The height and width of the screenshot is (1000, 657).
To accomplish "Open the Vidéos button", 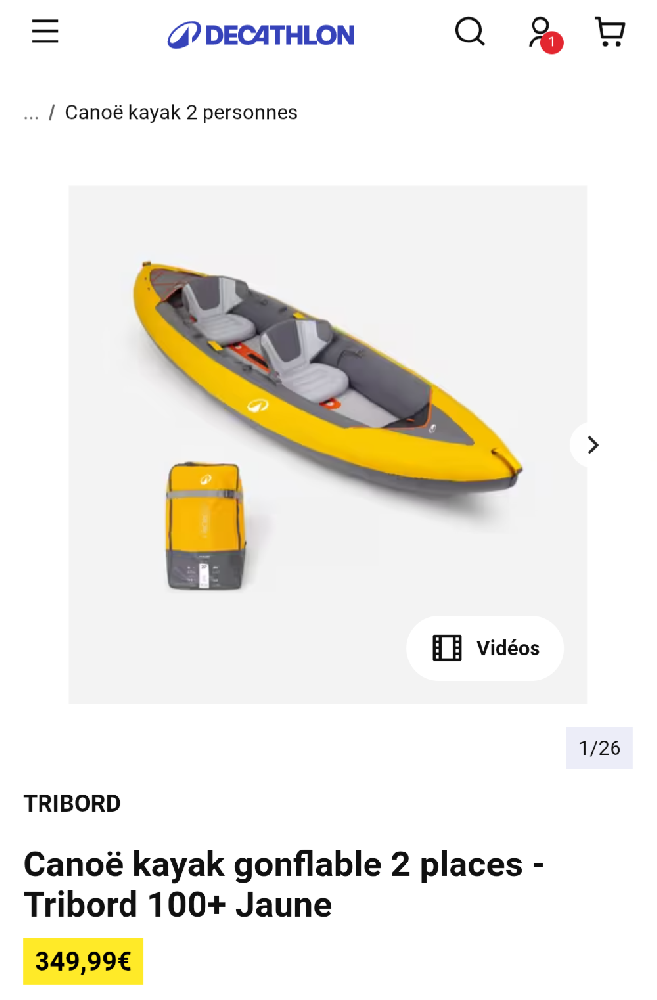I will 485,648.
